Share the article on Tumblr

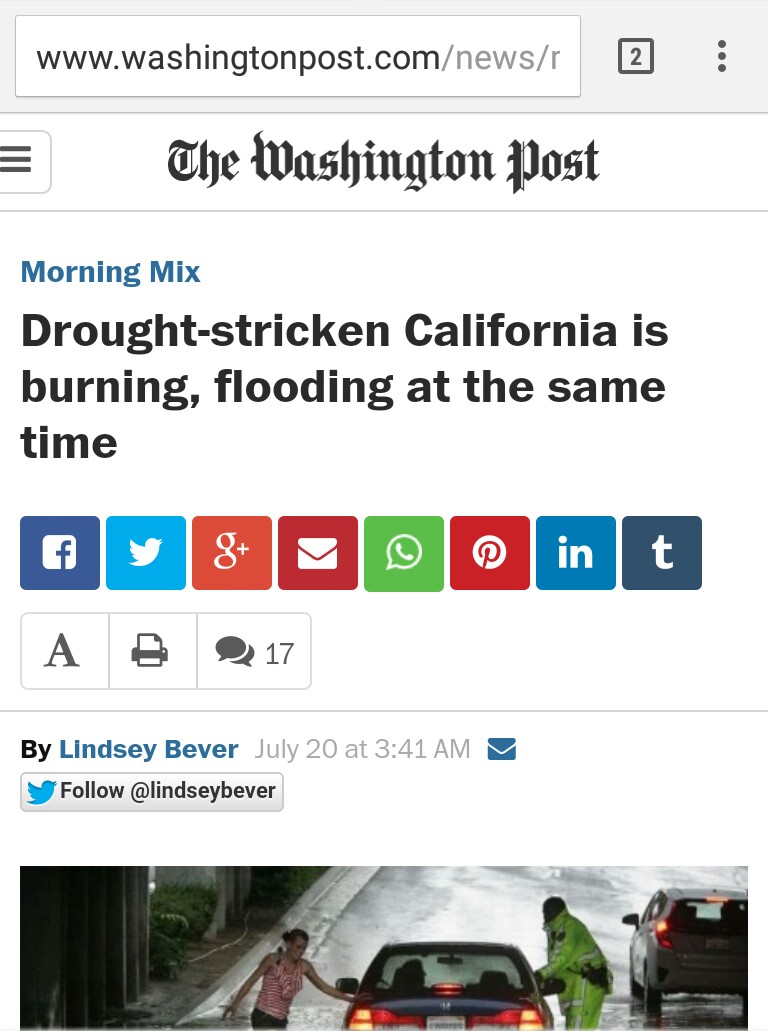tap(662, 553)
